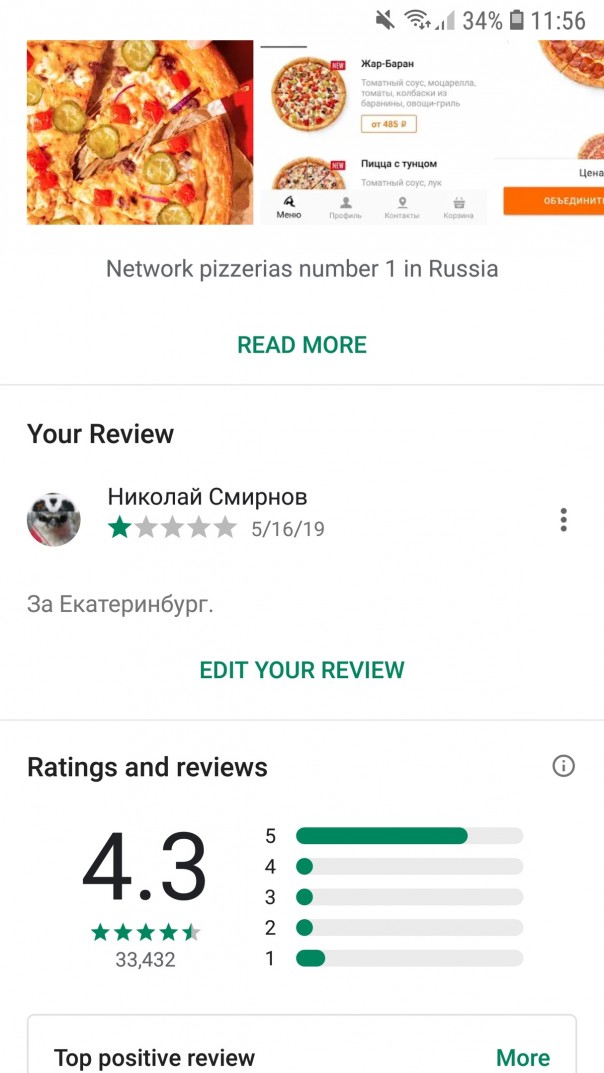The image size is (604, 1073).
Task: Open the pizza close-up screenshot
Action: click(140, 132)
